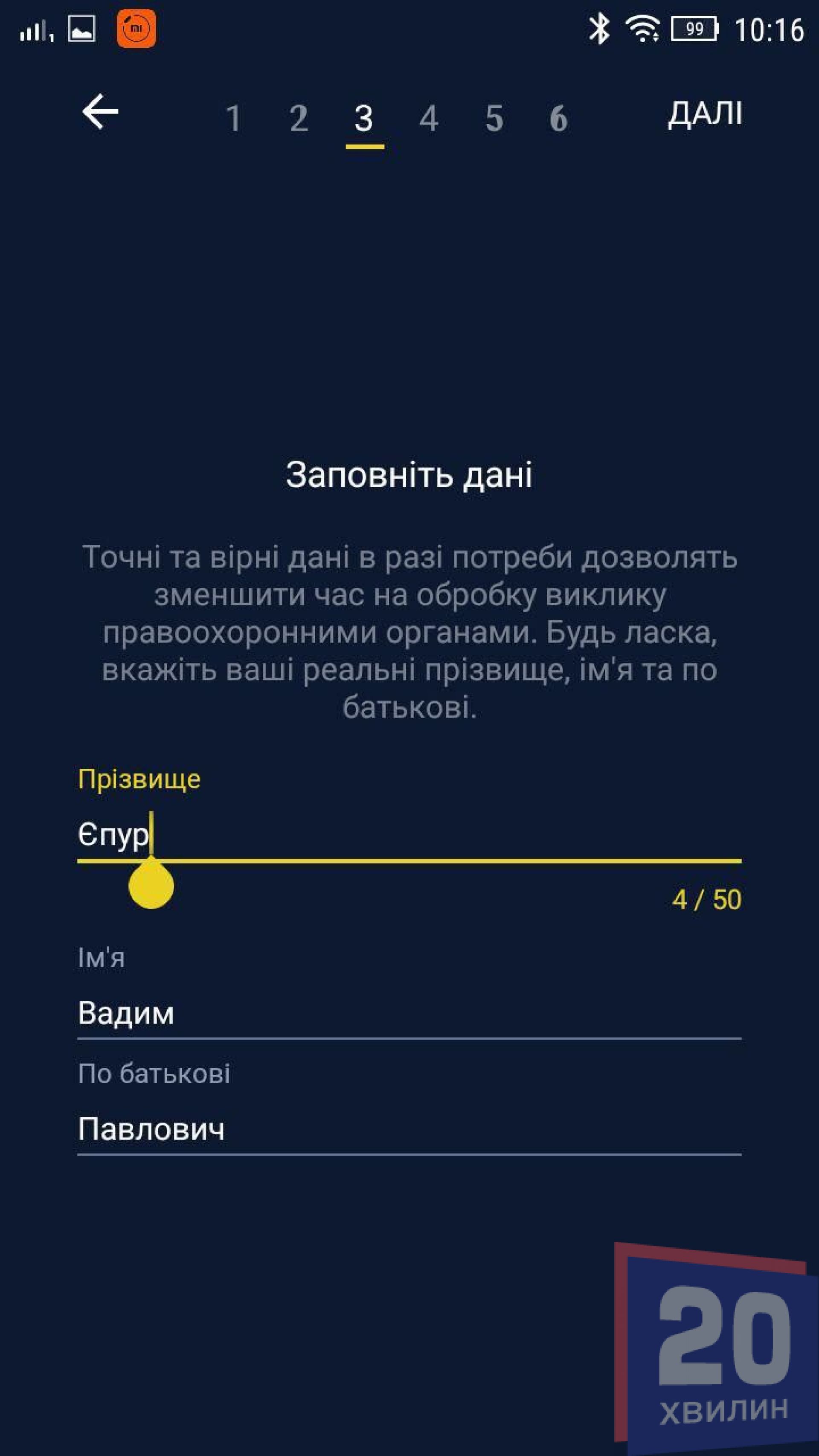Viewport: 819px width, 1456px height.
Task: Switch to step 4
Action: coord(429,119)
